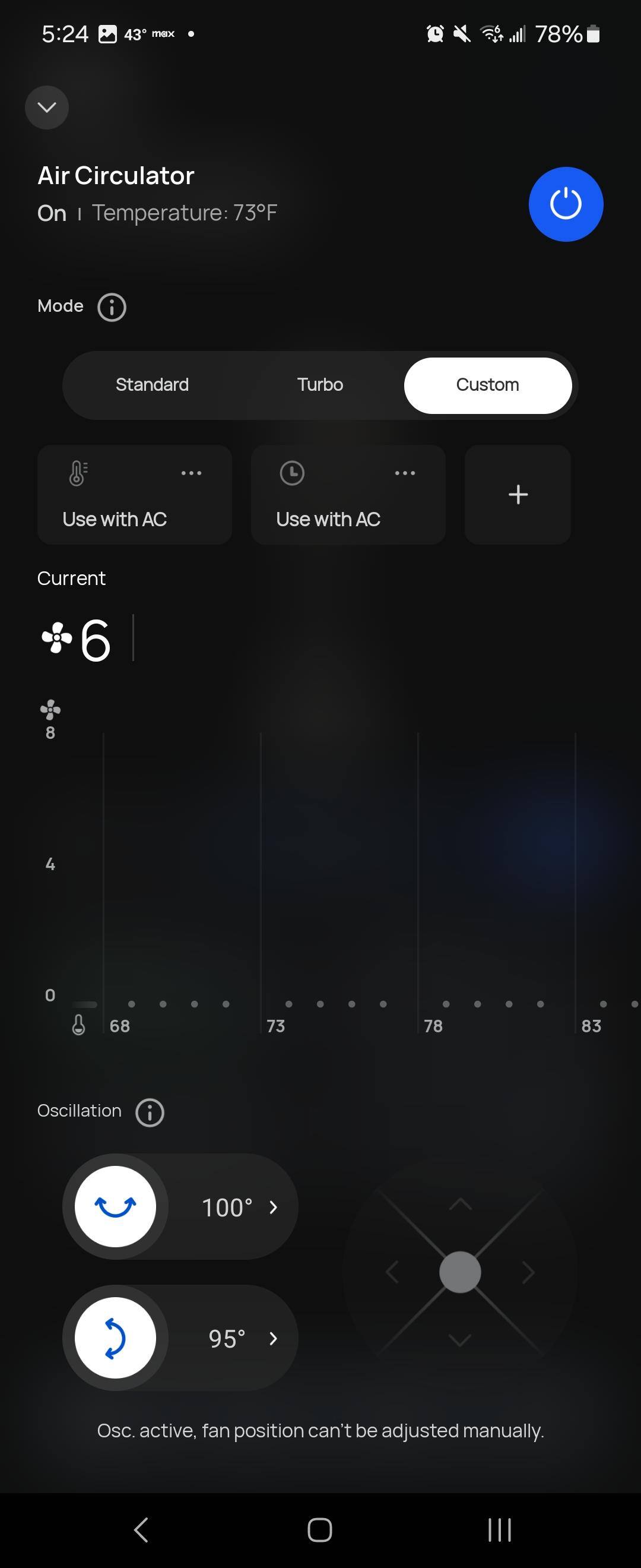
Task: Open options on clock Use with AC card
Action: click(404, 473)
